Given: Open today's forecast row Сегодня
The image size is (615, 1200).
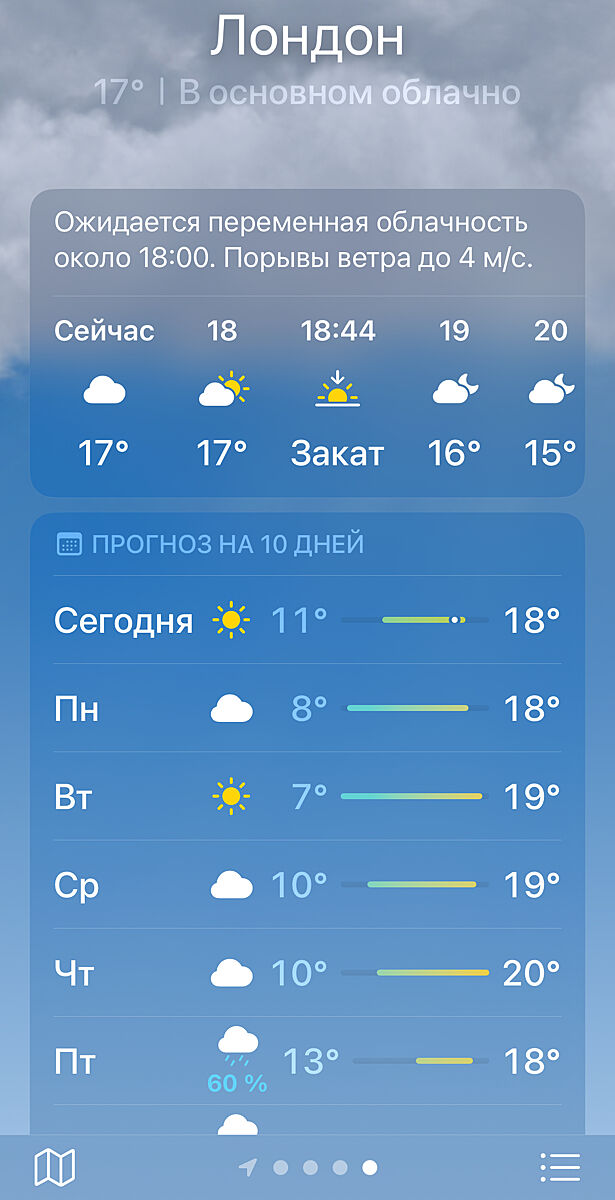Looking at the screenshot, I should [307, 621].
